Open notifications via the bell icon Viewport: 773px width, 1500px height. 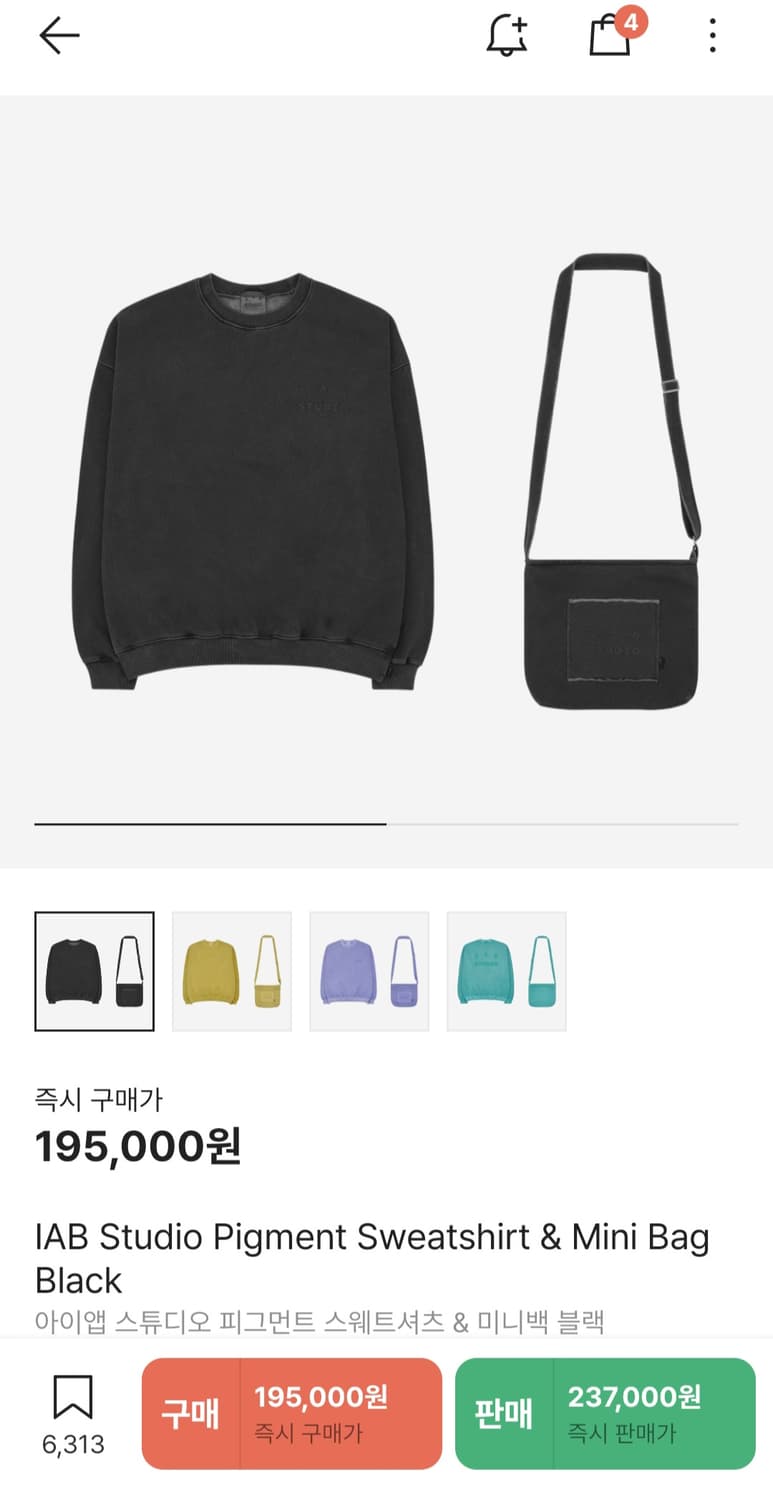pos(507,36)
